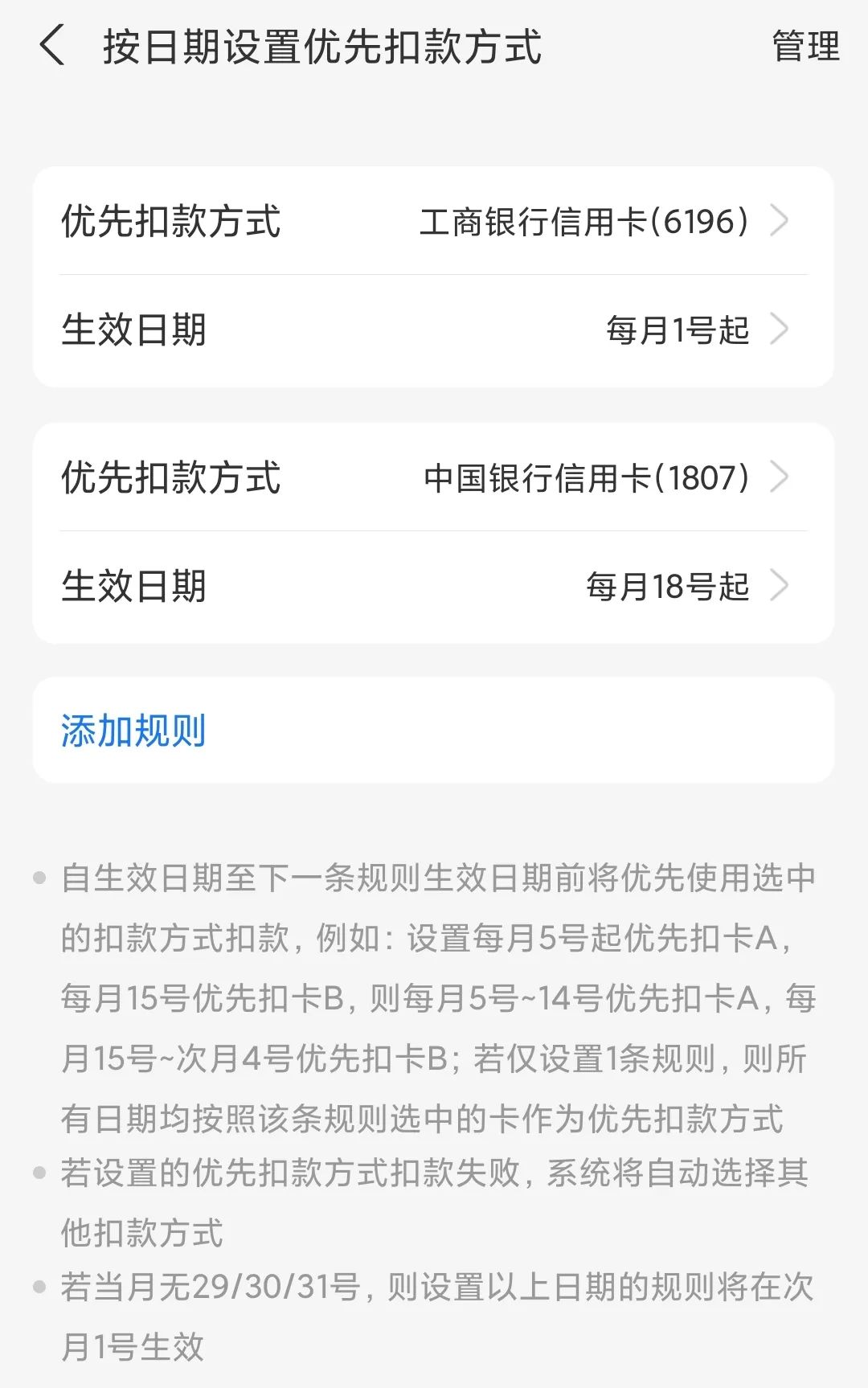Expand the 每月1号起 effective date chevron

coord(778,328)
